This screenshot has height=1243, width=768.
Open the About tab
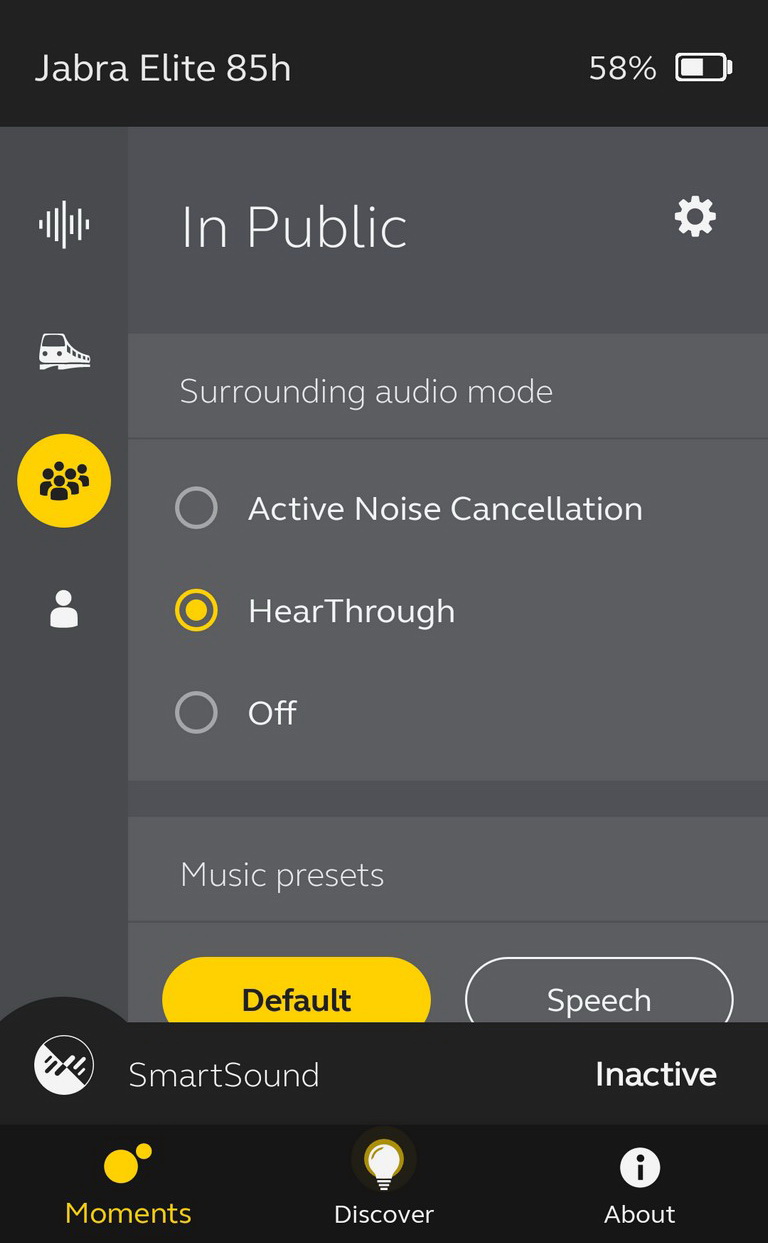[x=640, y=1185]
